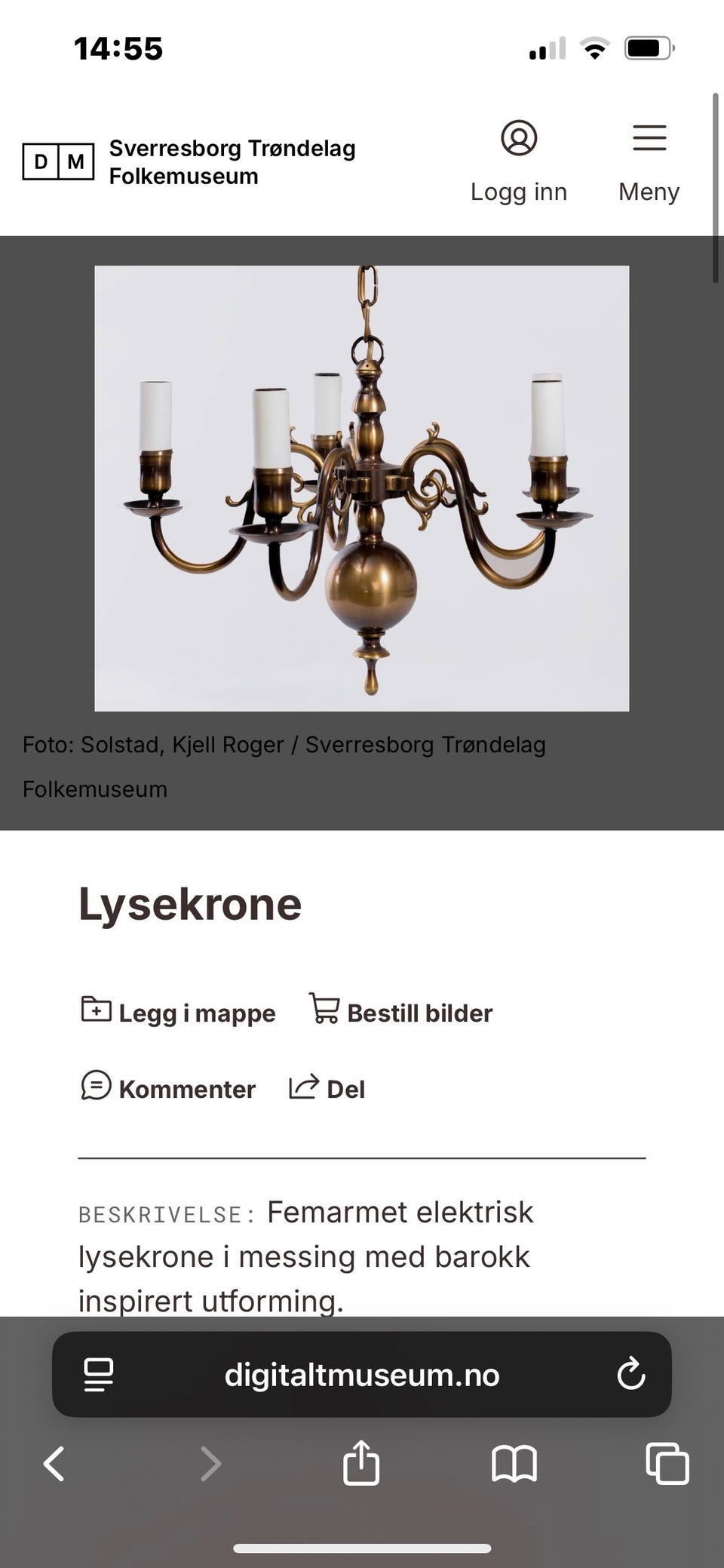The height and width of the screenshot is (1568, 724).
Task: Open the Kommenter section
Action: coord(186,1089)
